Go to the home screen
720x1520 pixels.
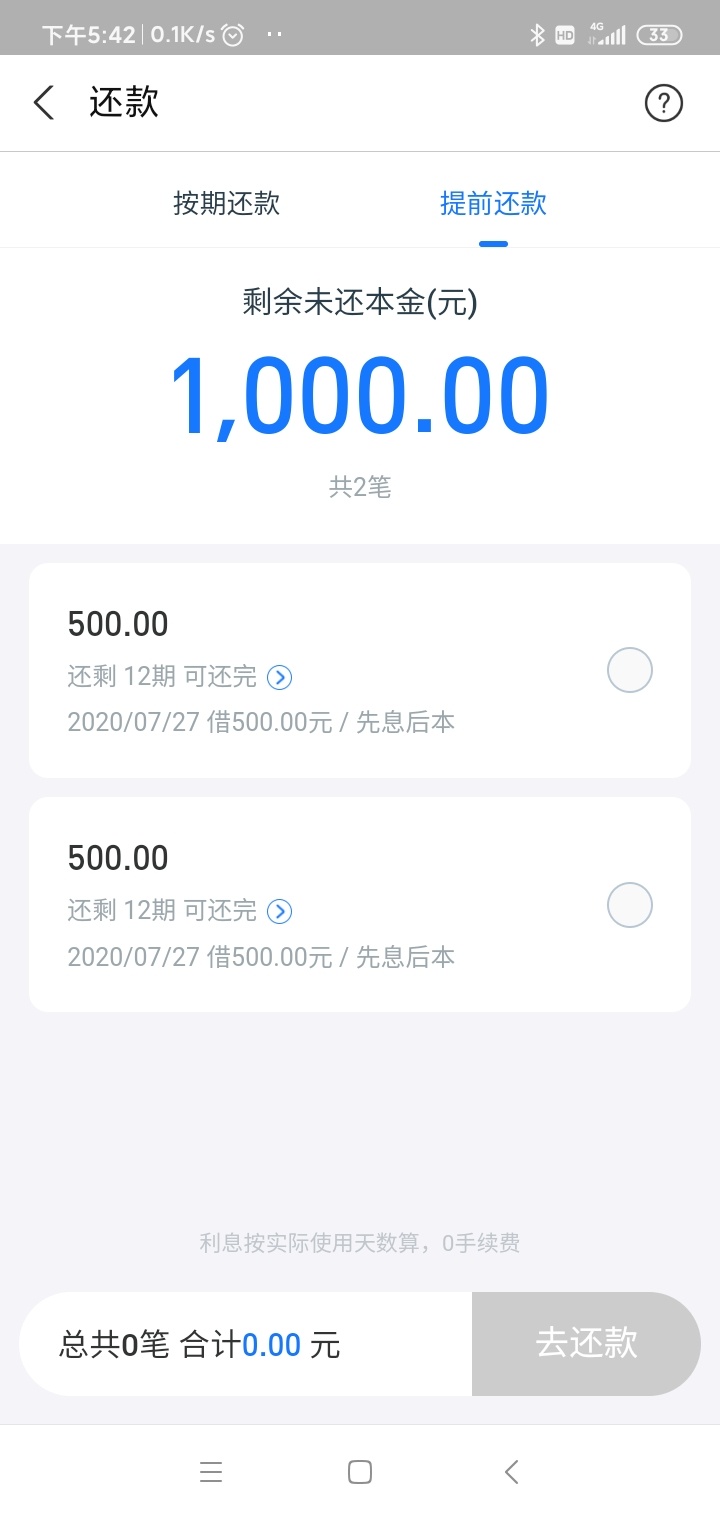click(x=360, y=1472)
